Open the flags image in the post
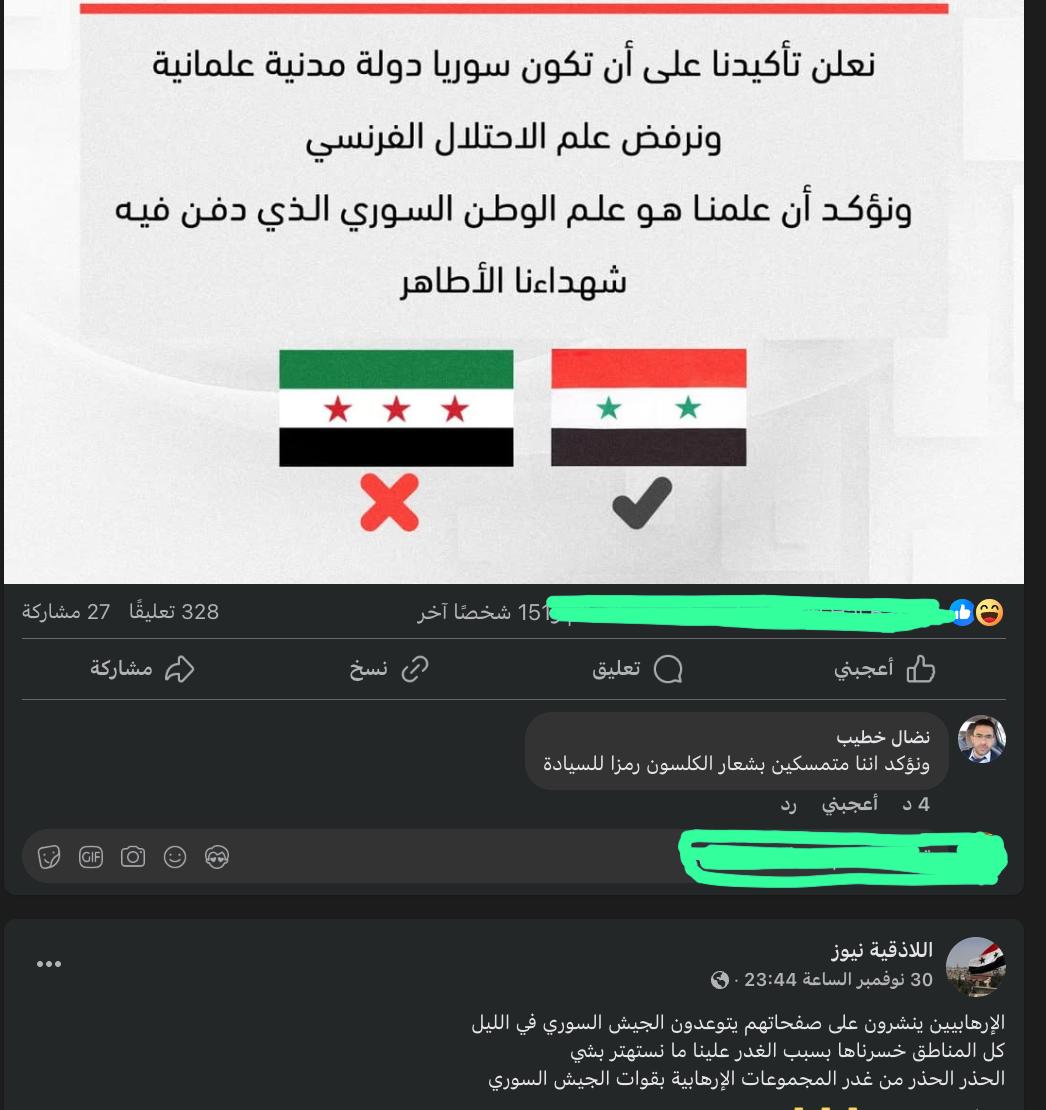The image size is (1046, 1110). coord(514,290)
